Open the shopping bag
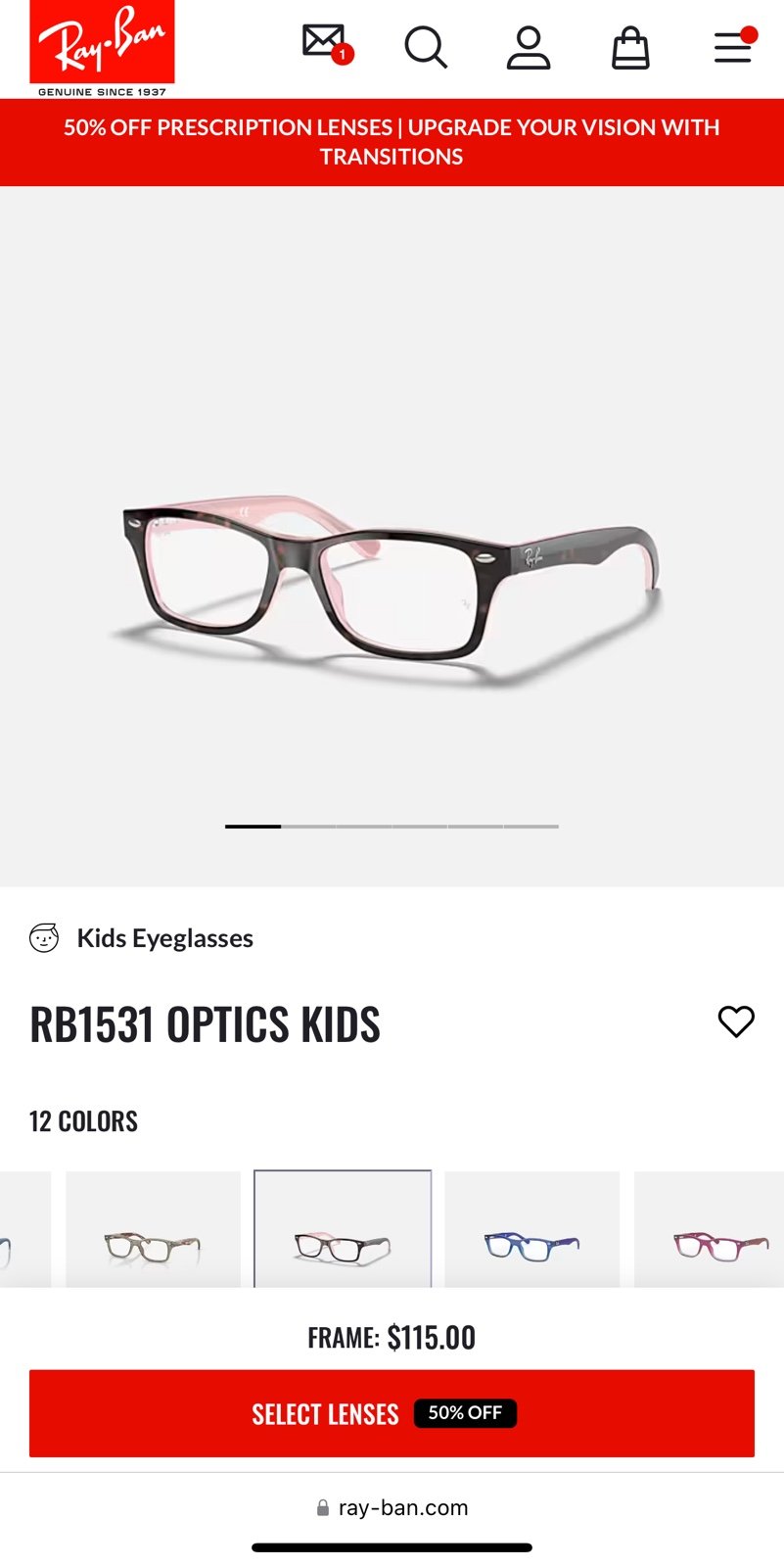Image resolution: width=784 pixels, height=1567 pixels. [630, 48]
